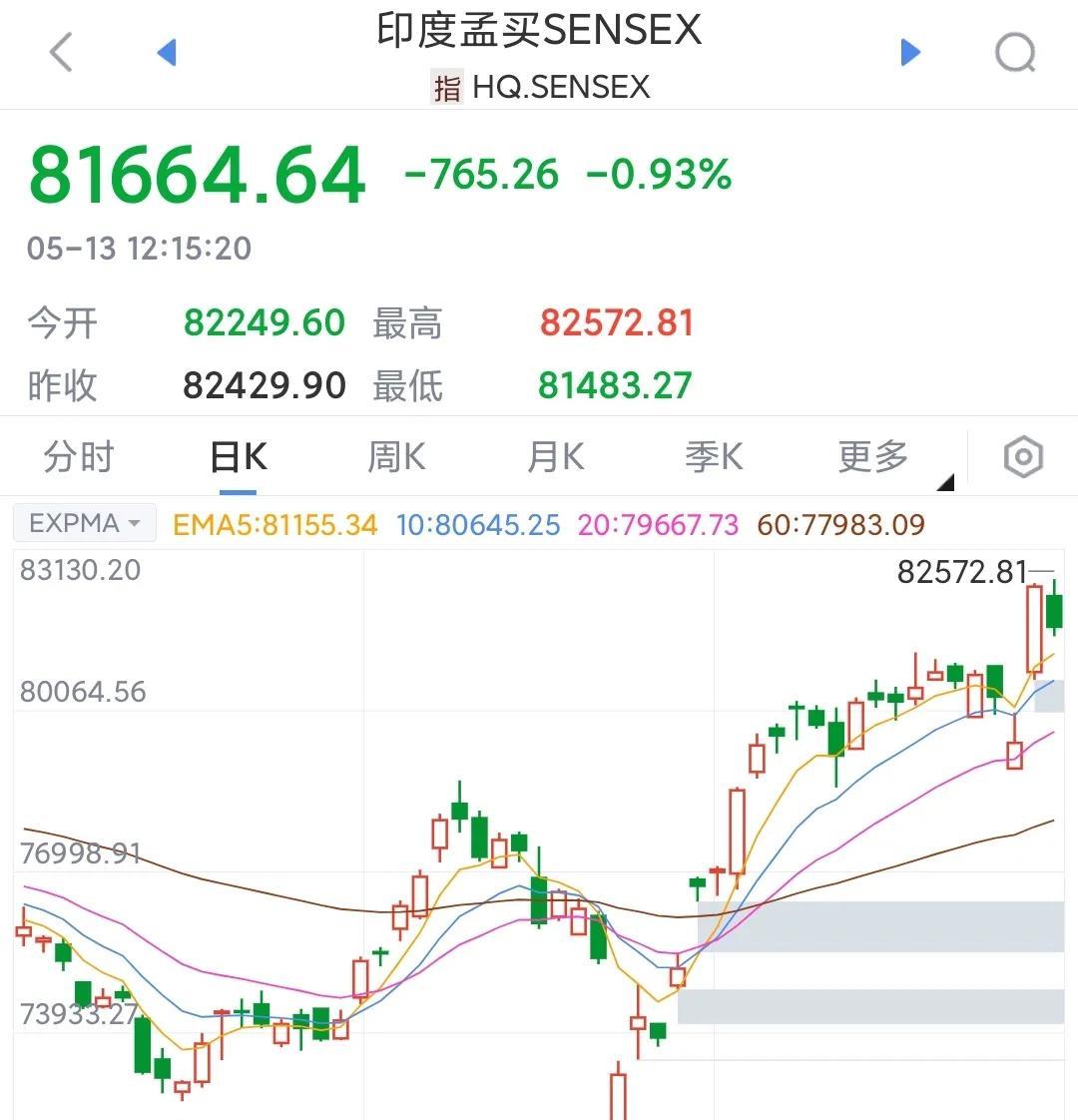Switch to the 周K chart
1078x1120 pixels.
coord(396,457)
